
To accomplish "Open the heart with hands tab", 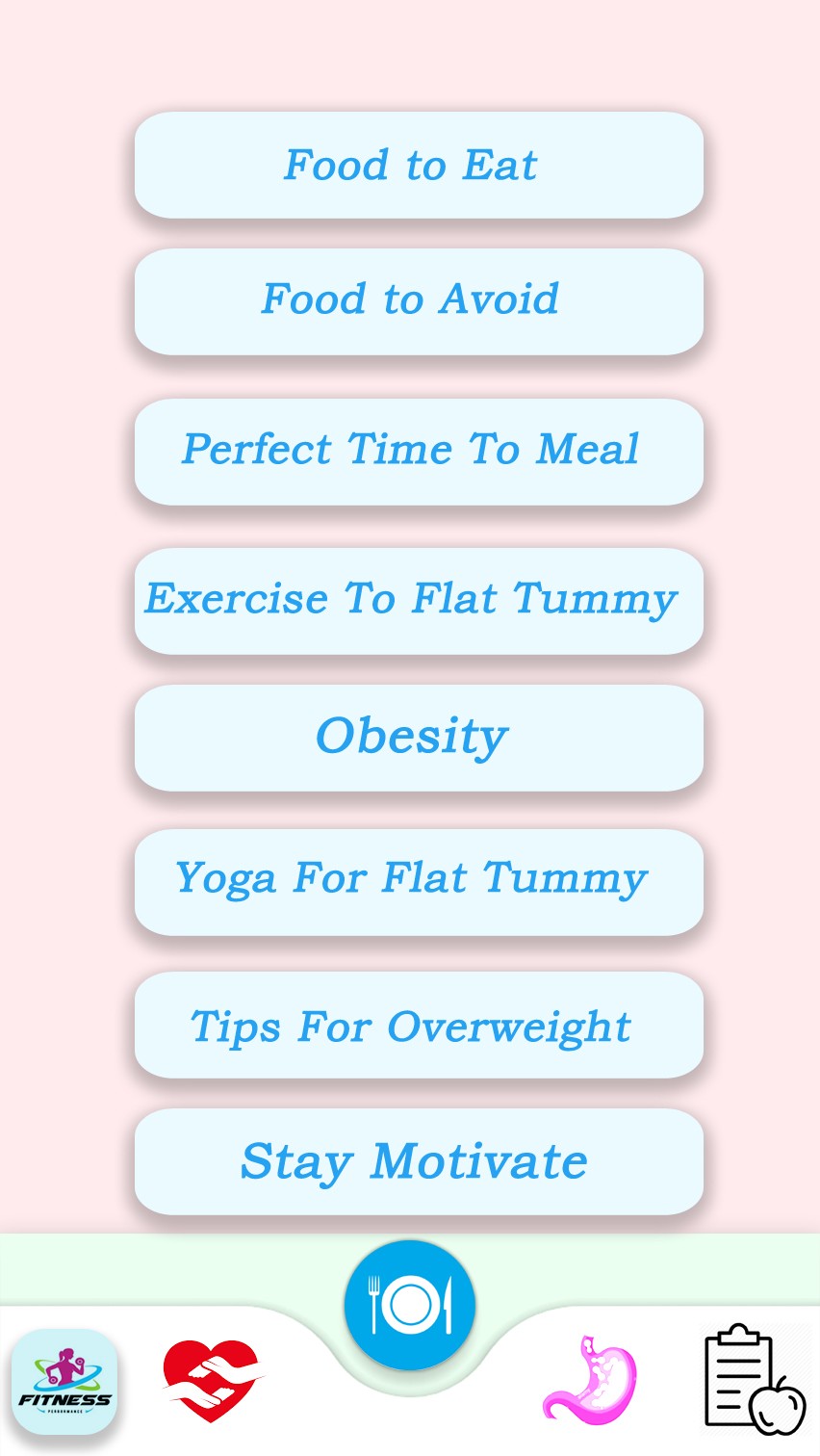I will click(x=212, y=1382).
